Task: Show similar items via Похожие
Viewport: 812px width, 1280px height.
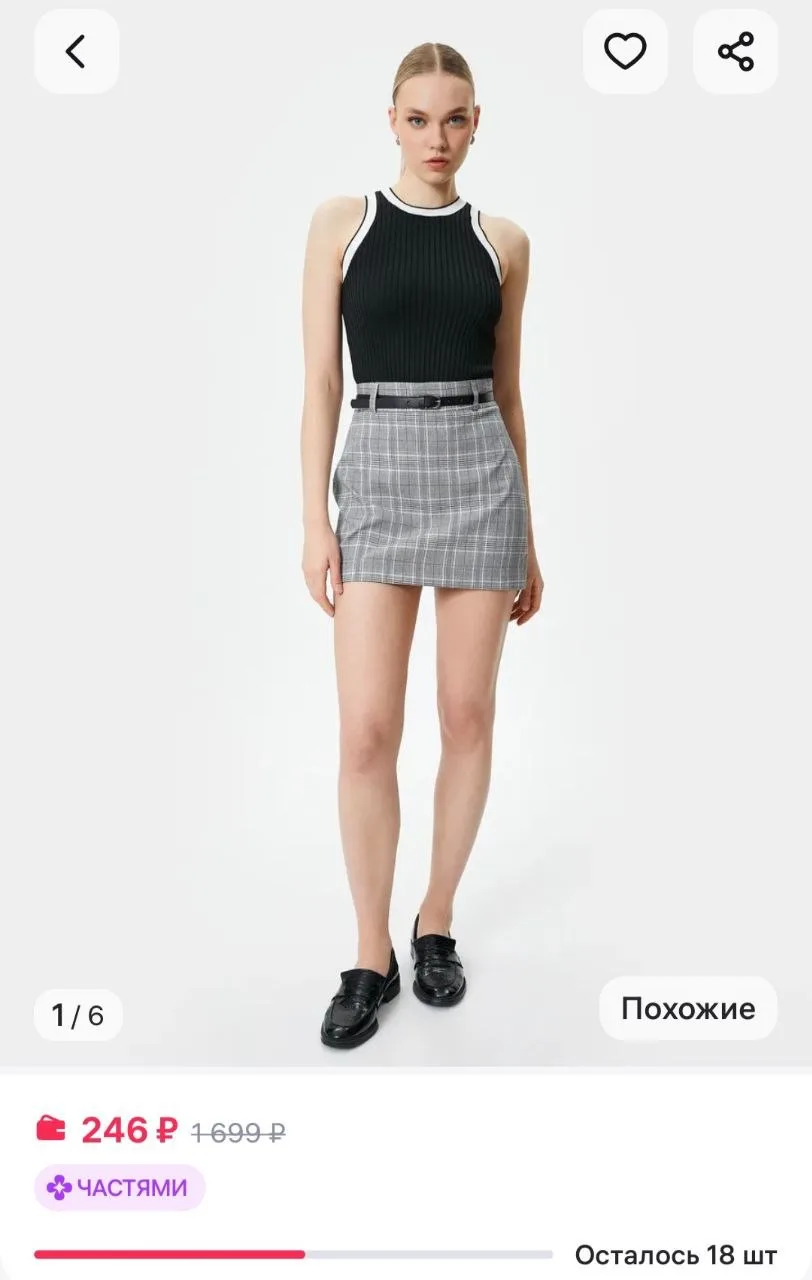Action: (x=687, y=1008)
